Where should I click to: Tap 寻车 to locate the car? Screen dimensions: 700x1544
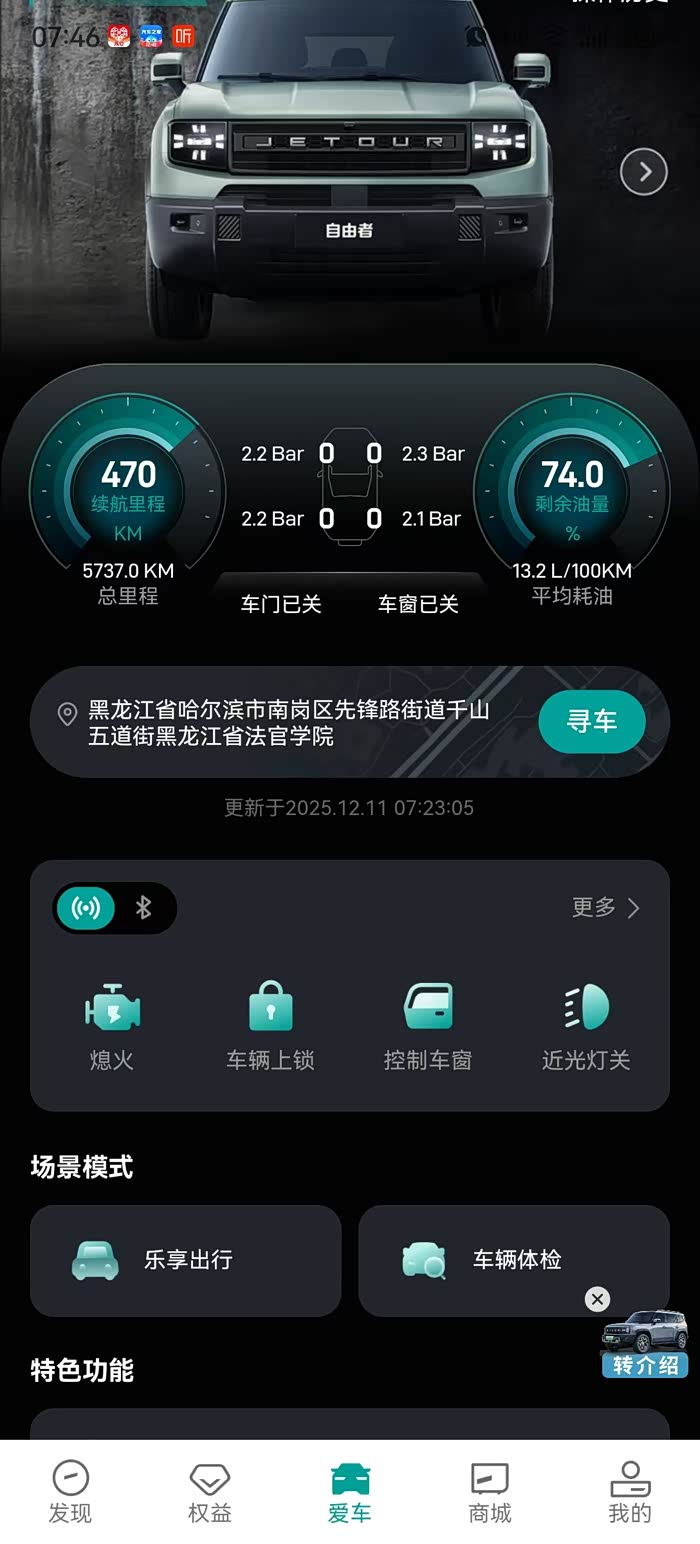[592, 721]
